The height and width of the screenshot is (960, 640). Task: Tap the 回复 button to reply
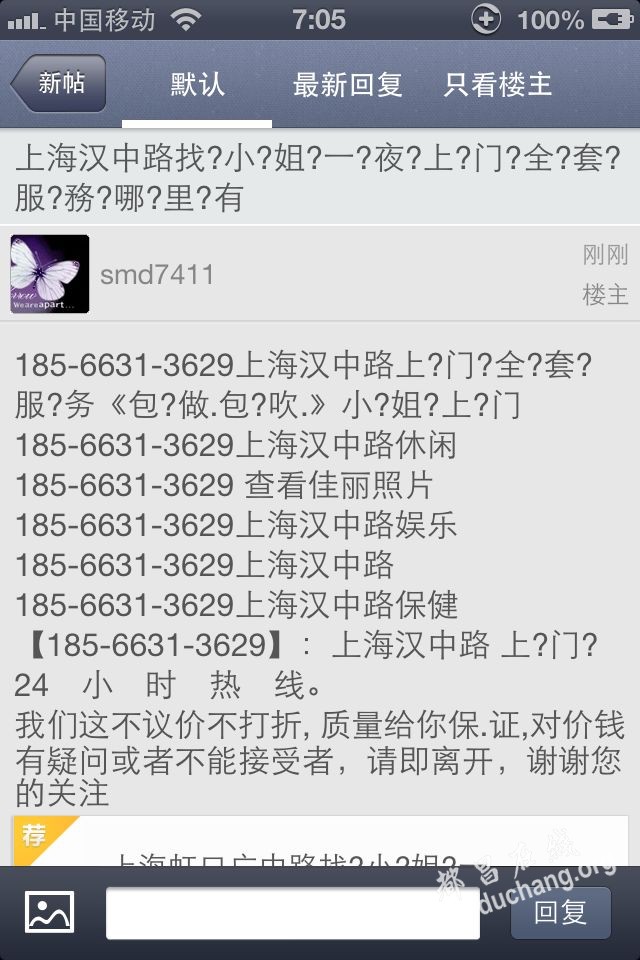pyautogui.click(x=560, y=912)
